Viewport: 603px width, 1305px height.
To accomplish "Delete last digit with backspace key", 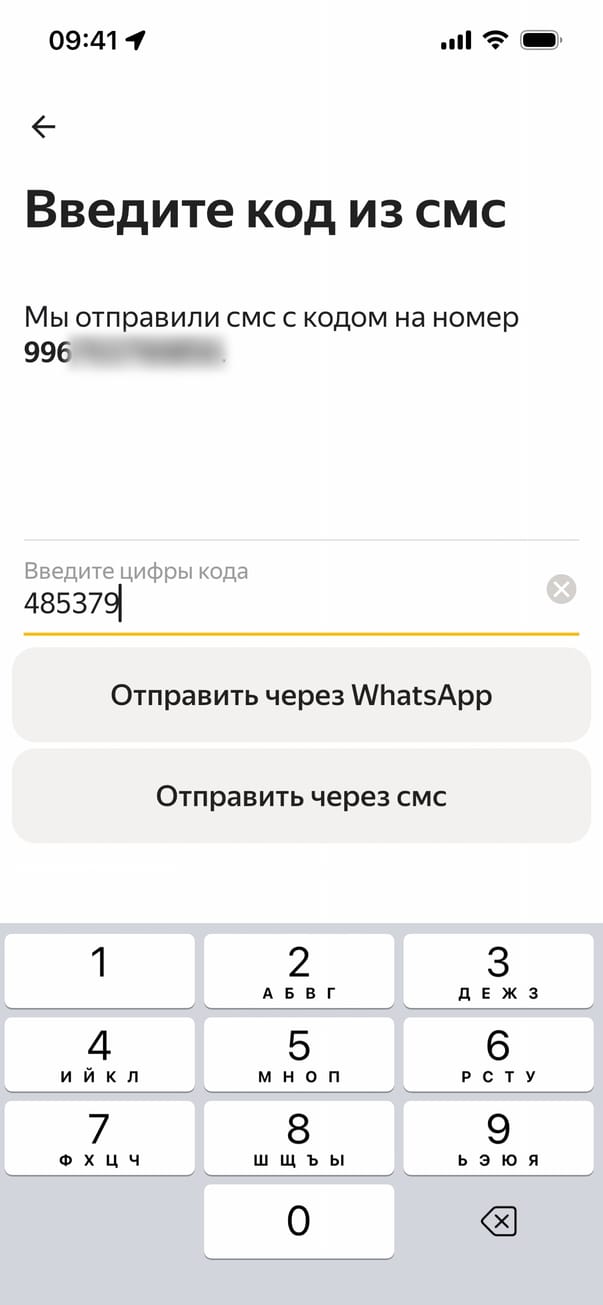I will pos(498,1221).
